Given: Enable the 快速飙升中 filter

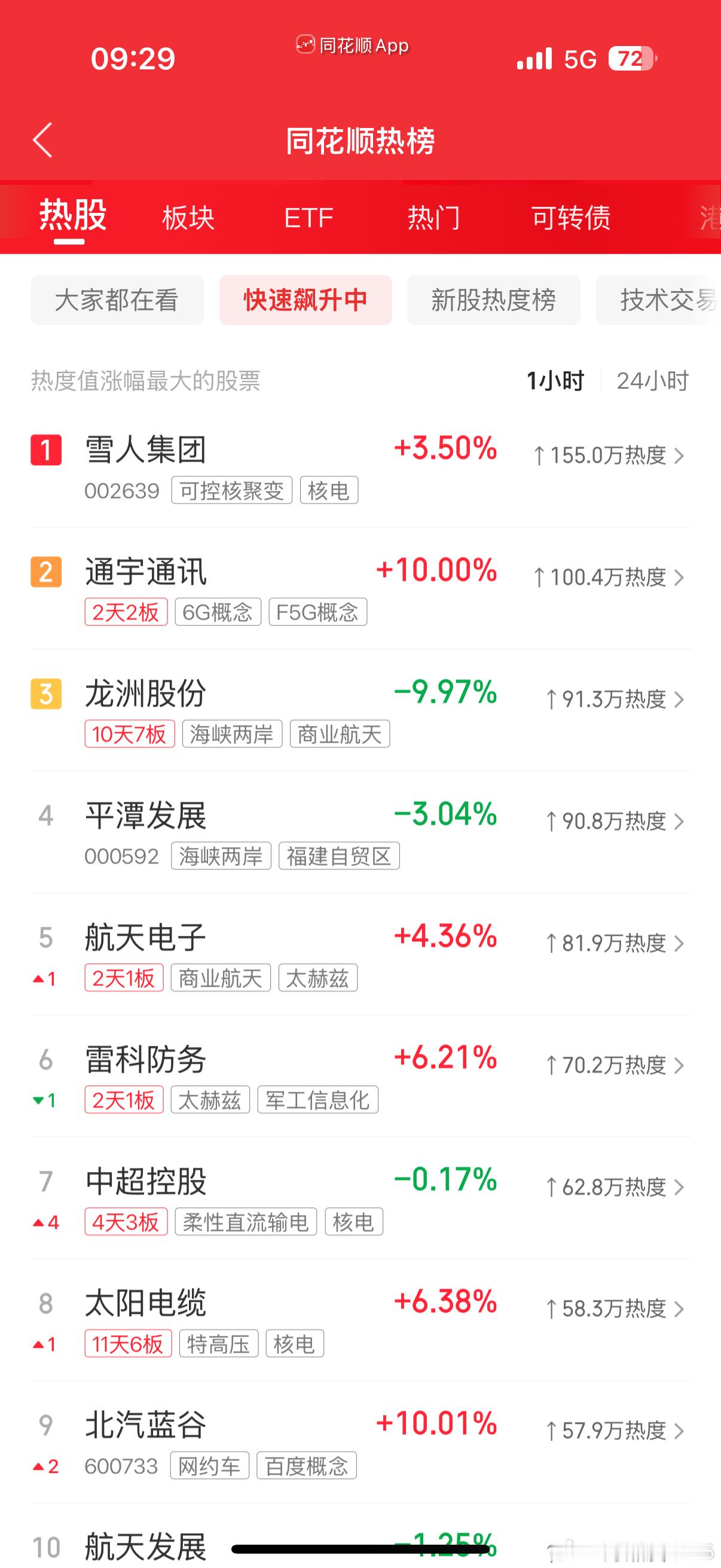Looking at the screenshot, I should [x=305, y=300].
